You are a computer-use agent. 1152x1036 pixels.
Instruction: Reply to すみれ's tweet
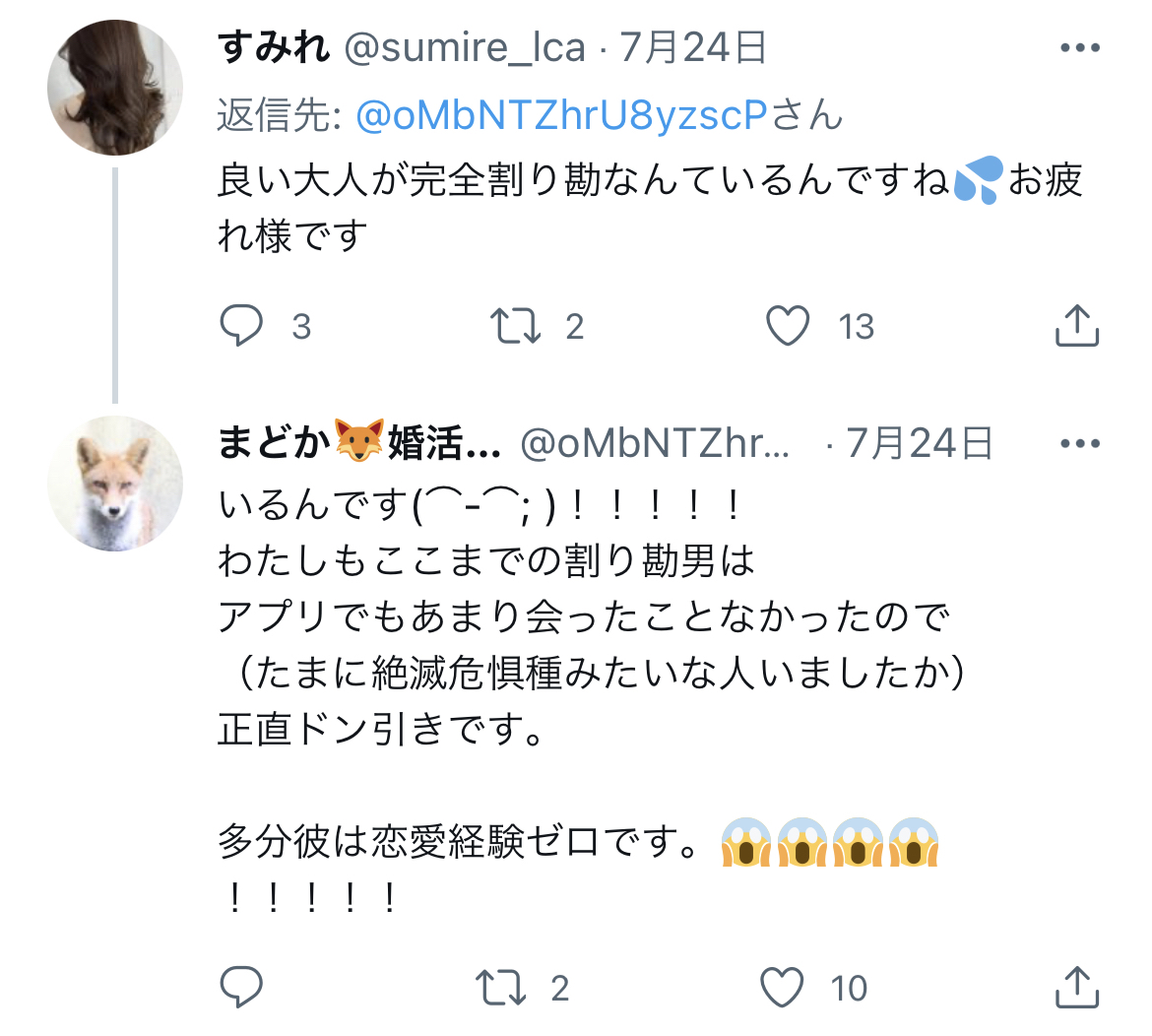(240, 326)
